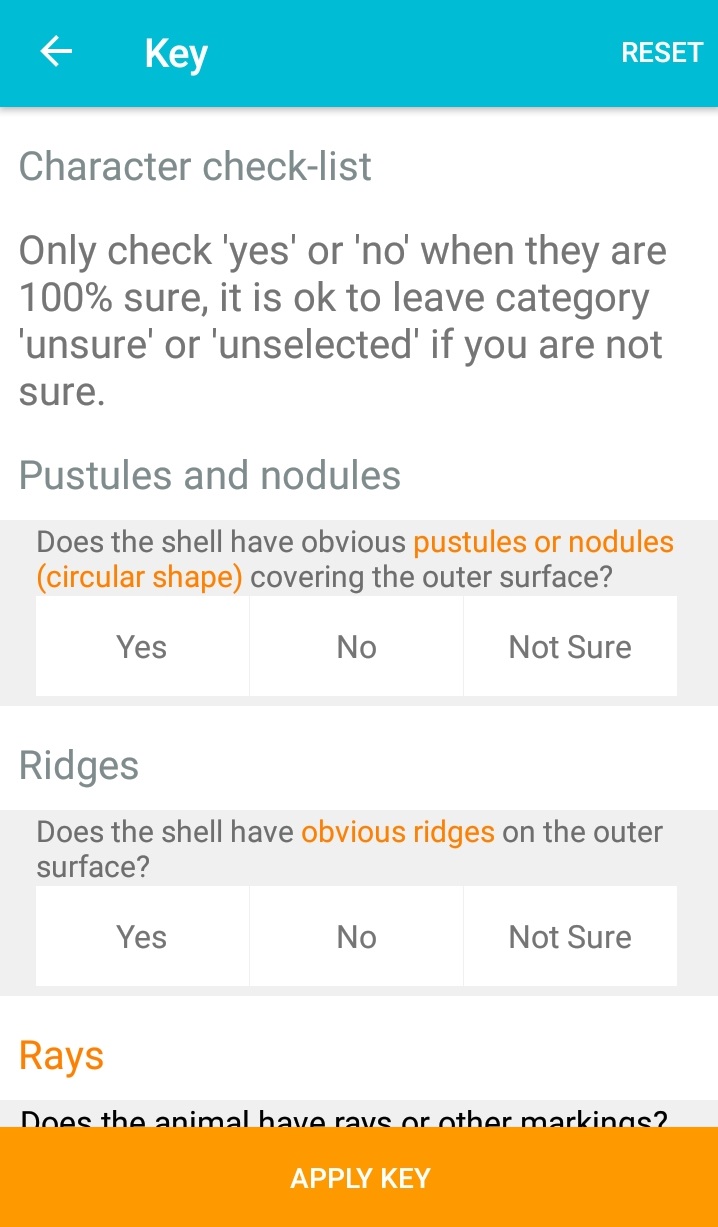
Task: Apply the key with selected characters
Action: pyautogui.click(x=359, y=1178)
